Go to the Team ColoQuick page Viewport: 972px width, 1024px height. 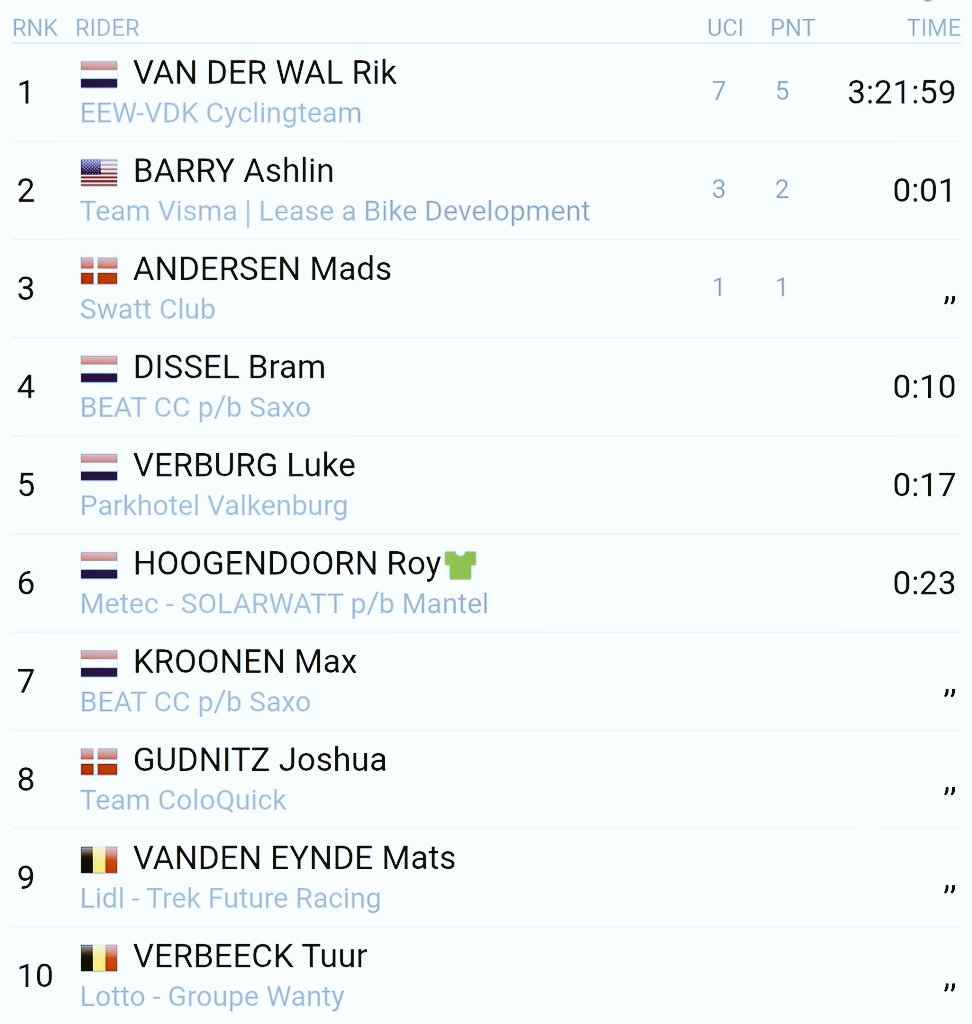point(183,800)
